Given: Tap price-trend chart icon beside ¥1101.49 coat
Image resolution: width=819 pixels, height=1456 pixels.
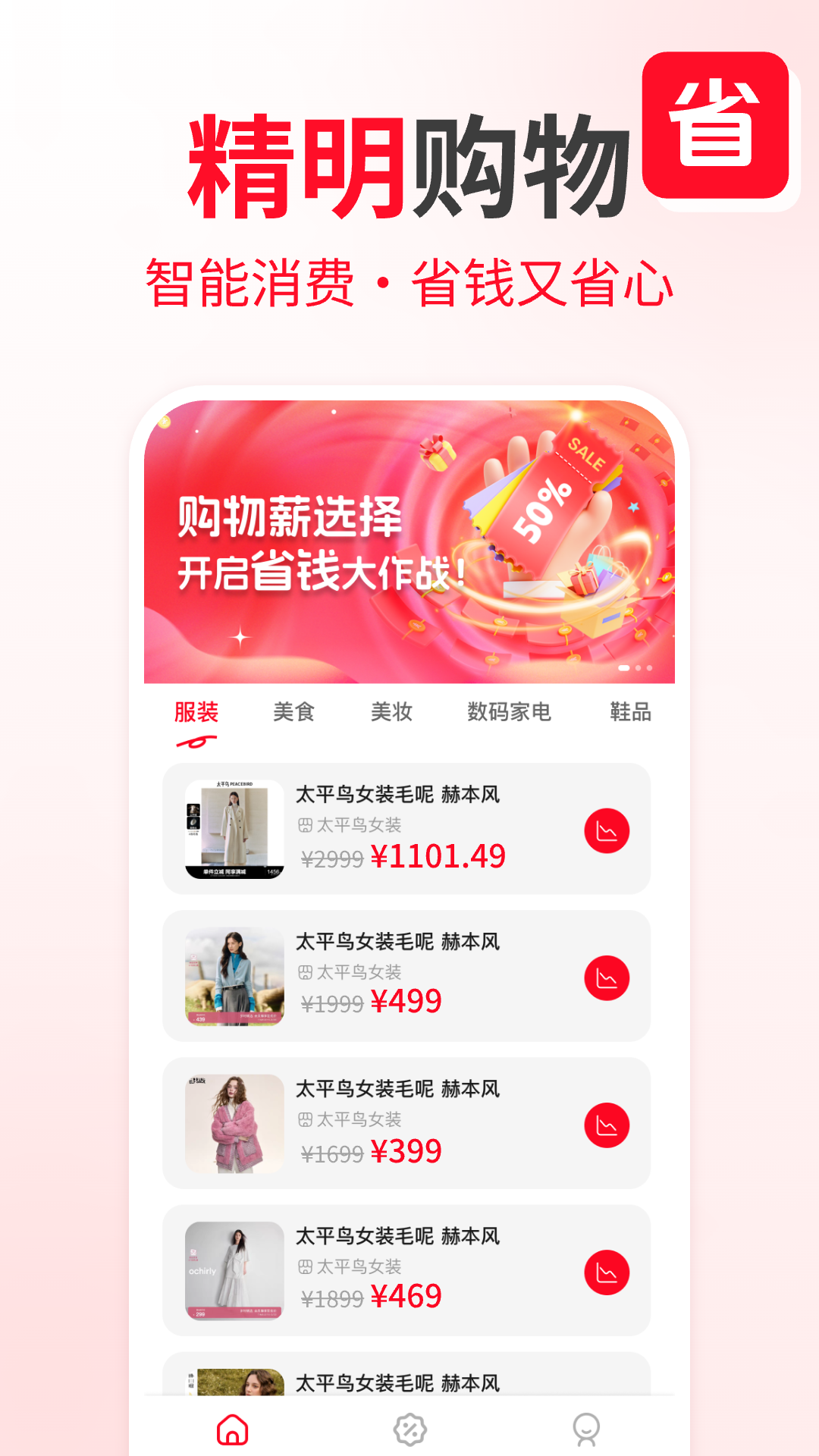Looking at the screenshot, I should point(606,830).
